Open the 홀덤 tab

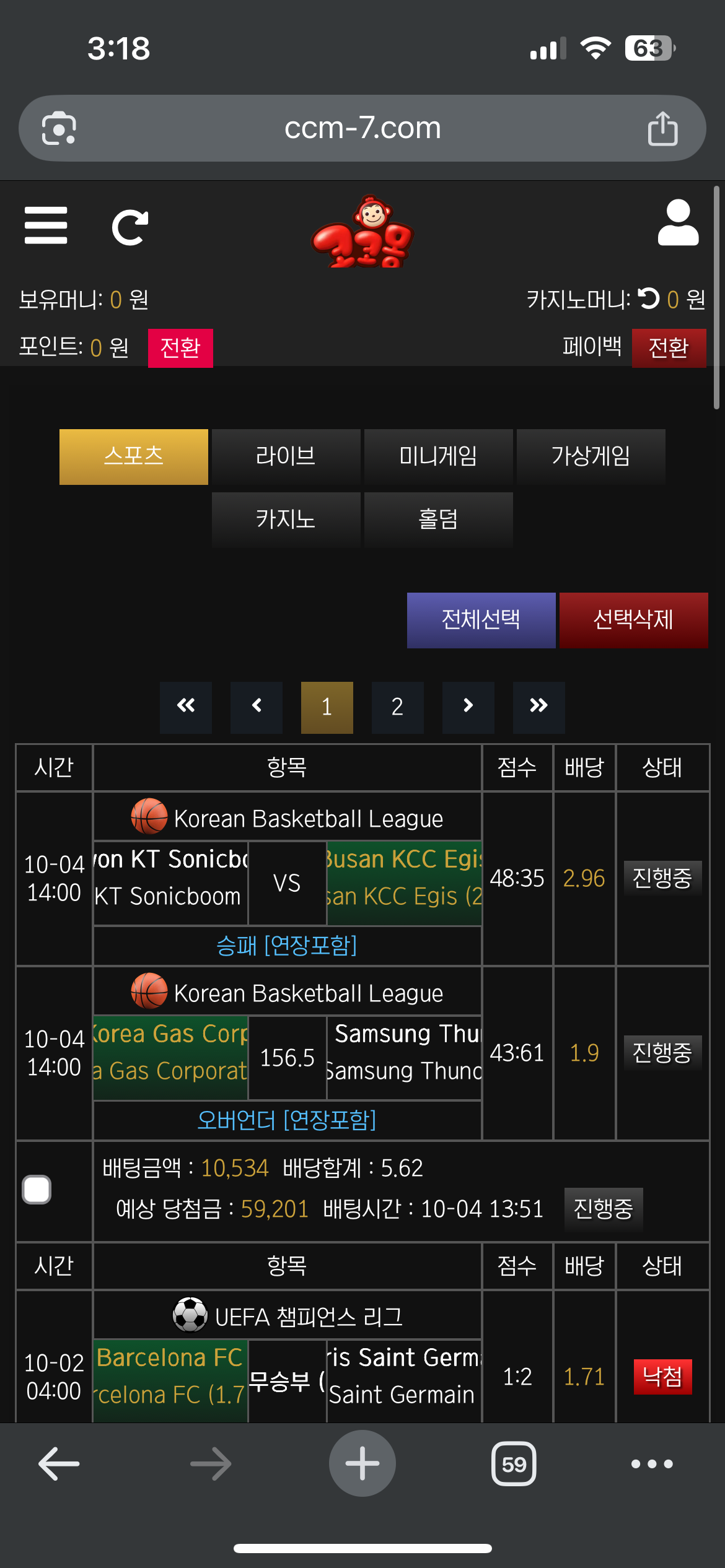438,520
